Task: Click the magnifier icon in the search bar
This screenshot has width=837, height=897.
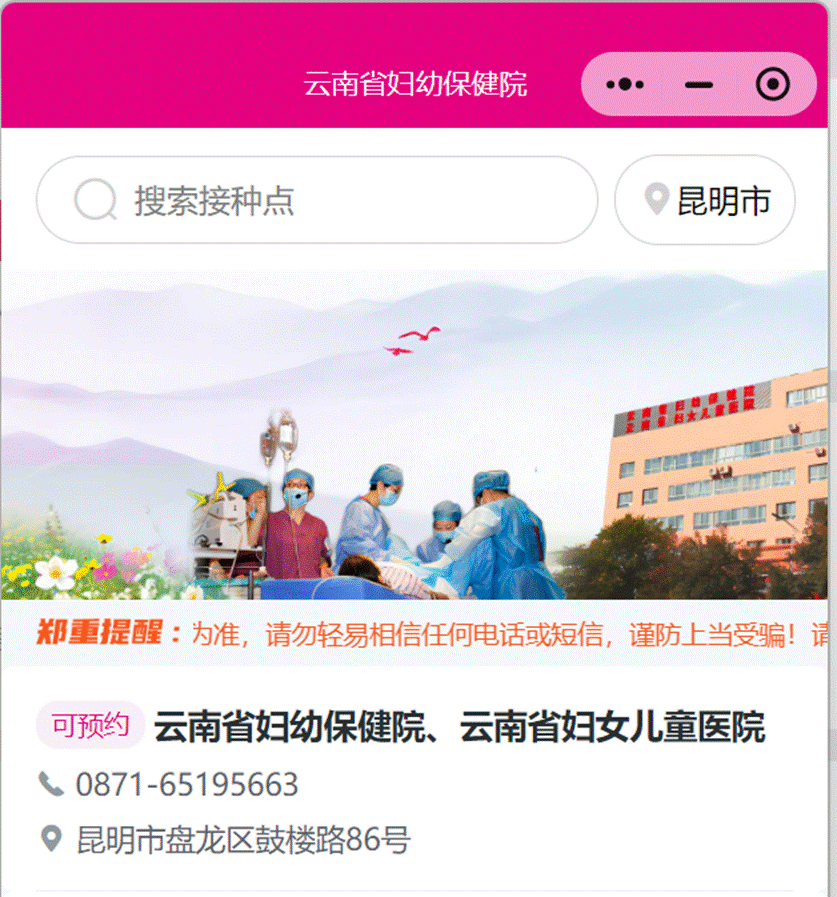Action: 95,199
